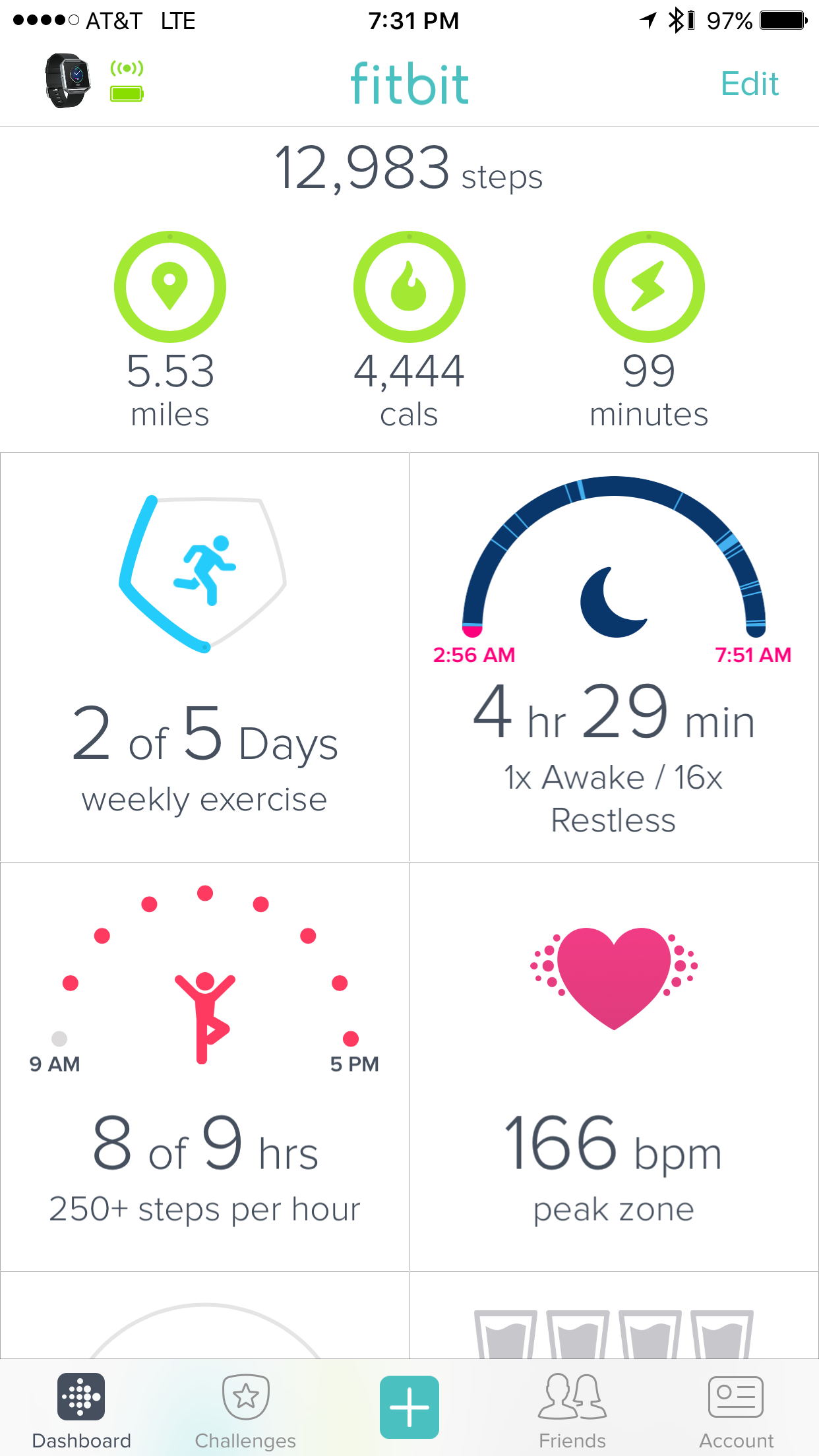Open the 250+ steps per hour tile
The image size is (819, 1456).
coord(204,1066)
